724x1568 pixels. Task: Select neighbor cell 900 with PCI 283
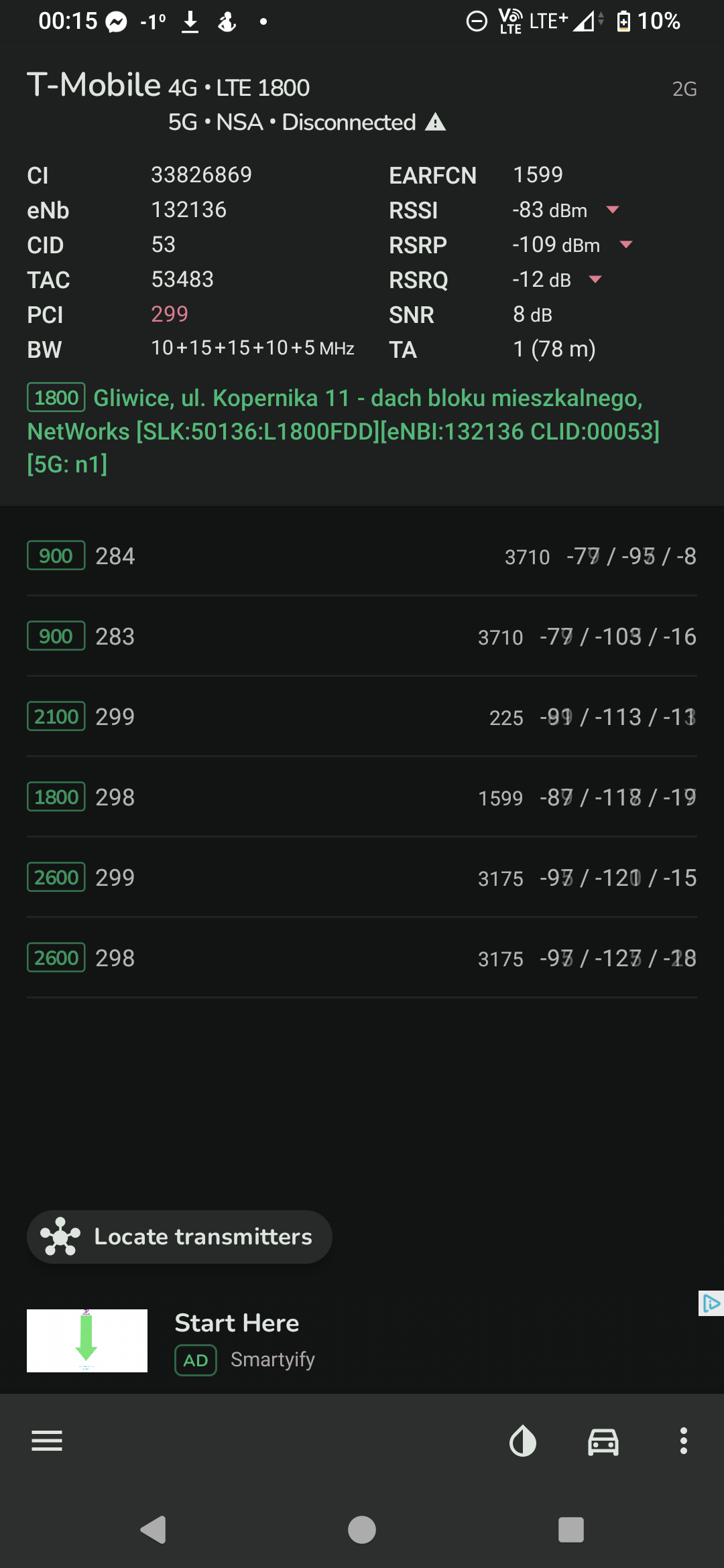click(x=362, y=637)
